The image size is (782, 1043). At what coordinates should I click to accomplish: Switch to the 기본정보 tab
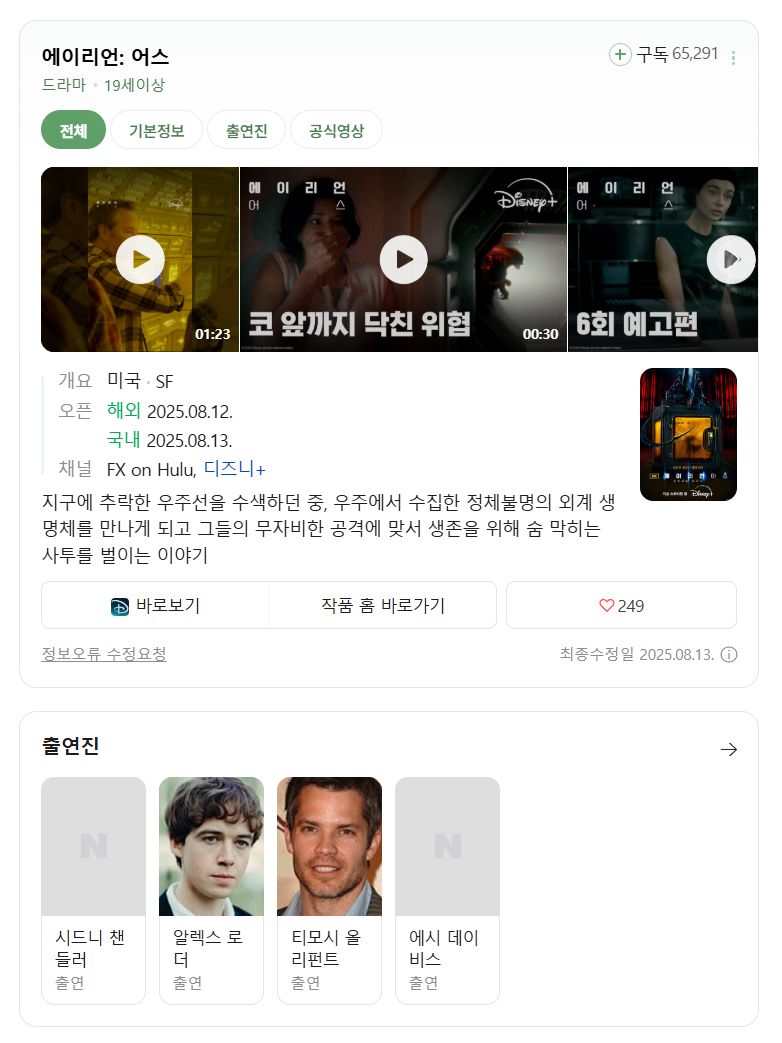point(156,130)
